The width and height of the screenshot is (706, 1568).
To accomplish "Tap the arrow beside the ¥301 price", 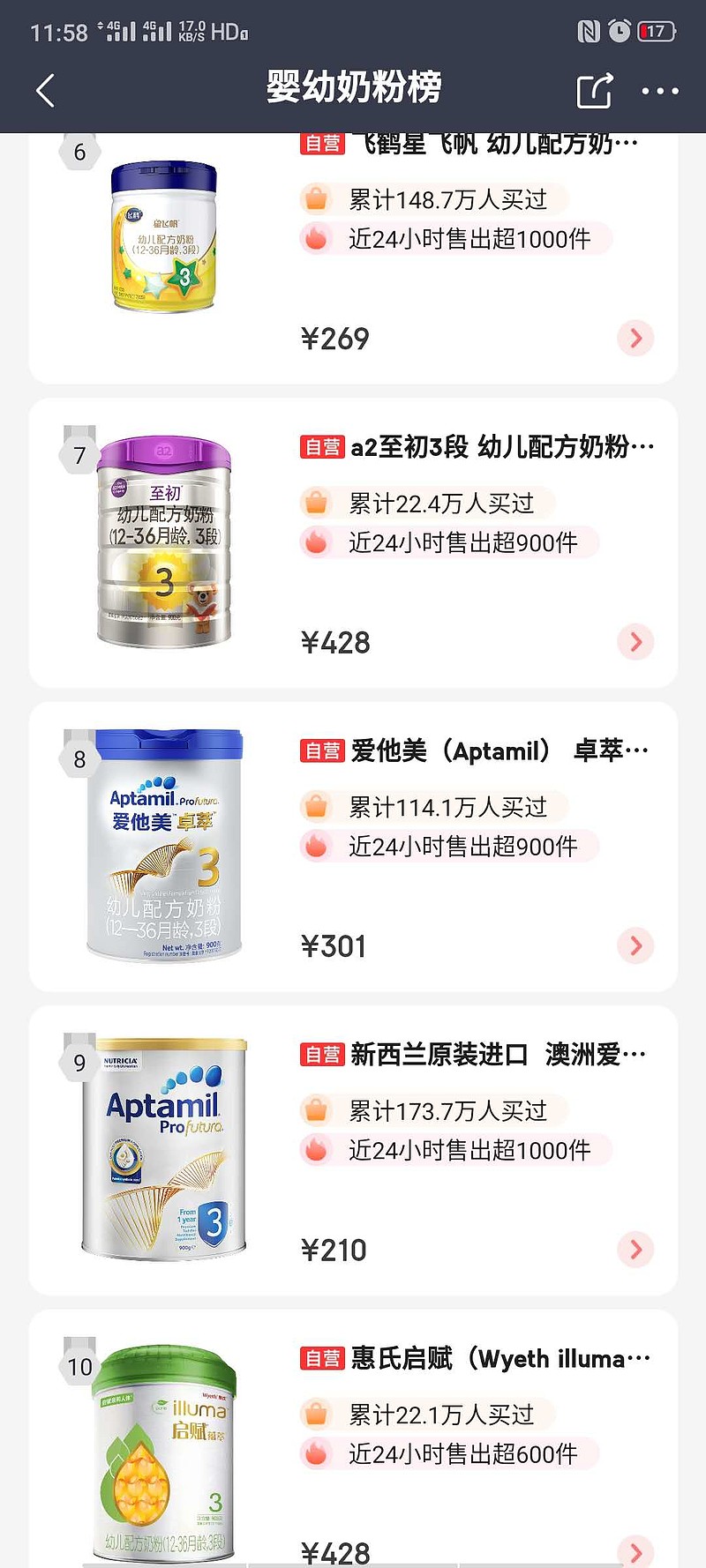I will click(x=635, y=945).
